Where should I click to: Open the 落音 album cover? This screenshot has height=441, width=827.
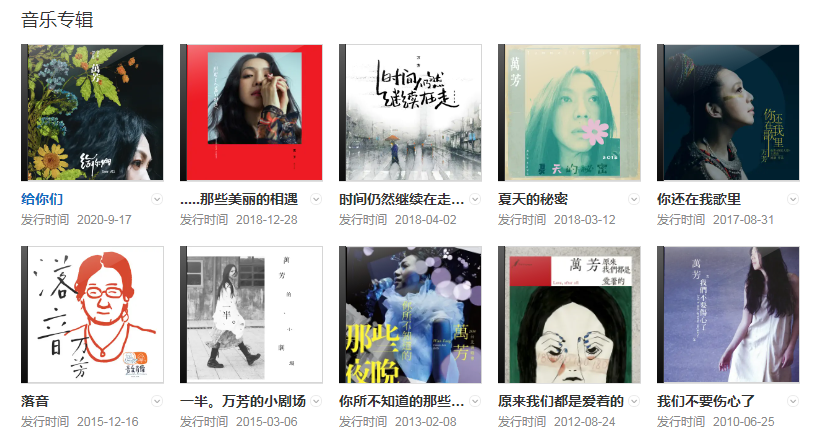coord(93,314)
